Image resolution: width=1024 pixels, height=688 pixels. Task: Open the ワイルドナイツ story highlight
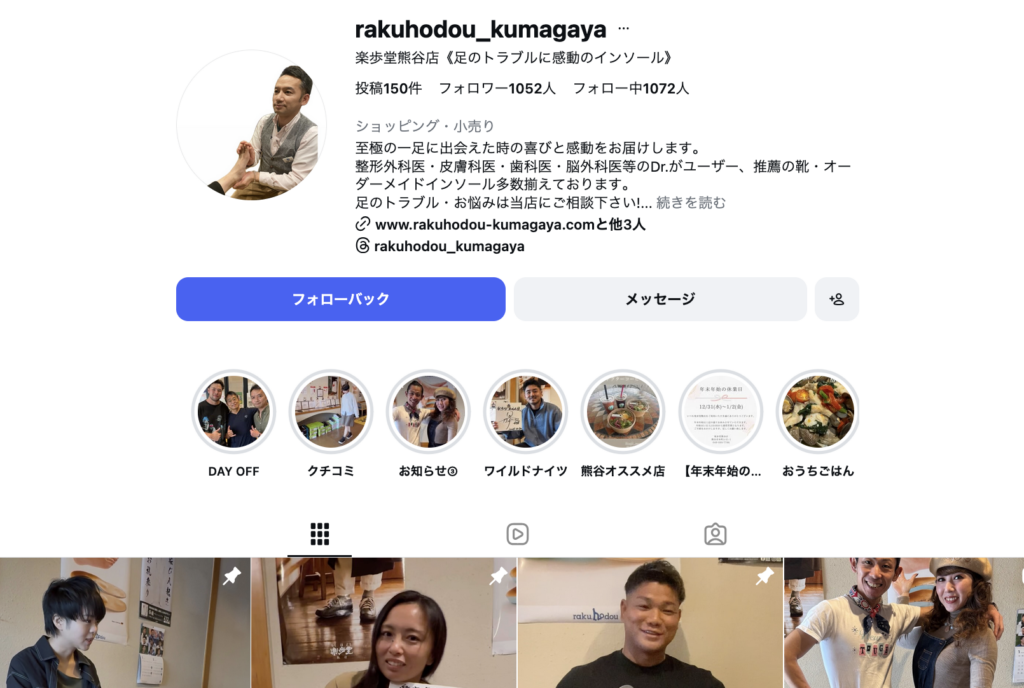526,412
